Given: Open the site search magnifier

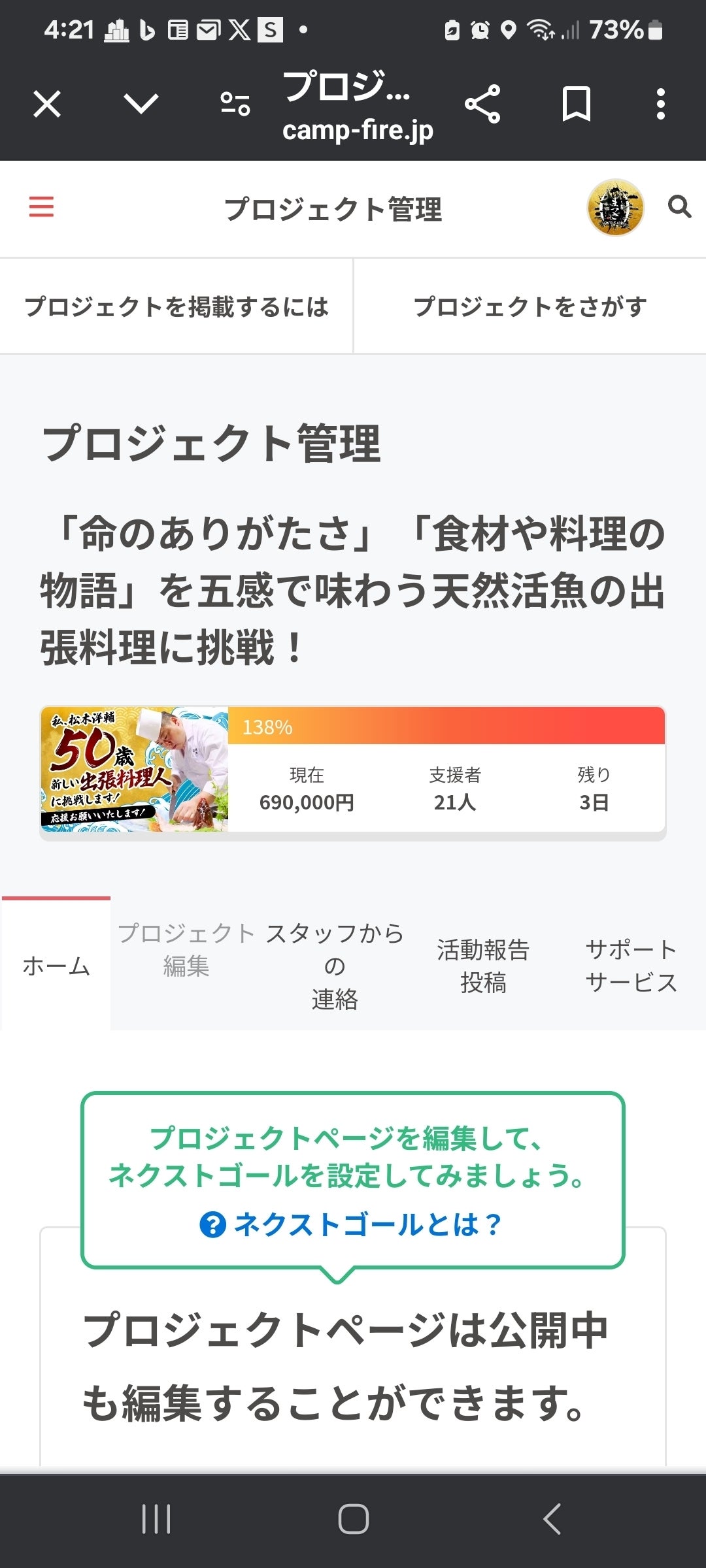Looking at the screenshot, I should point(679,207).
